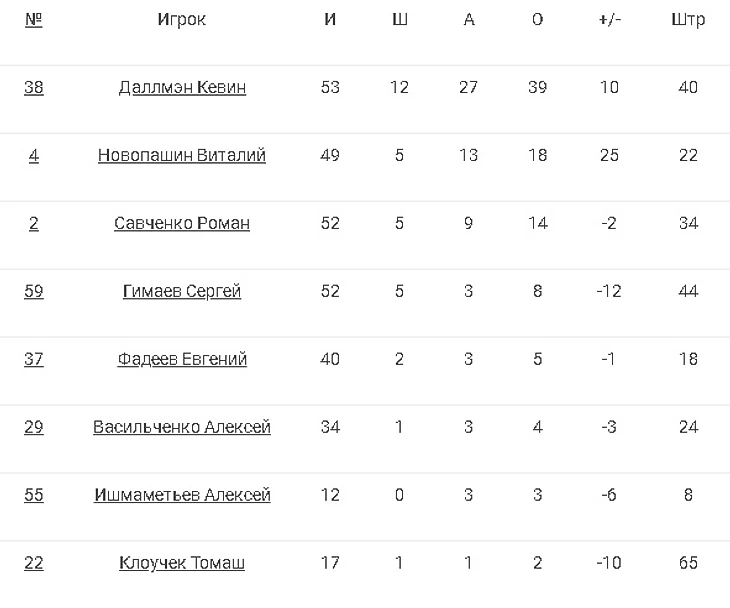Sort by the № column header
The width and height of the screenshot is (730, 608).
point(33,20)
